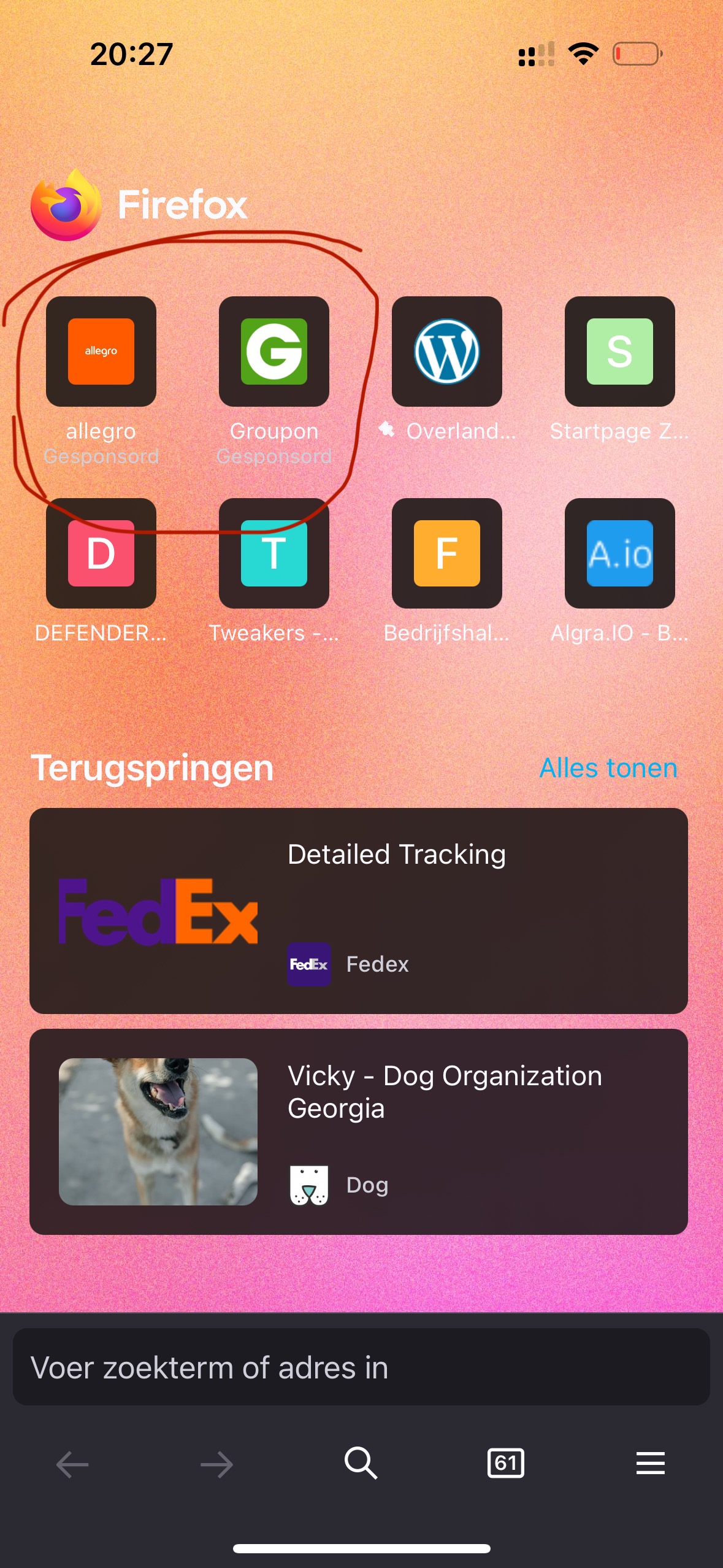Viewport: 723px width, 1568px height.
Task: Open the FedEx Detailed Tracking card
Action: 359,911
